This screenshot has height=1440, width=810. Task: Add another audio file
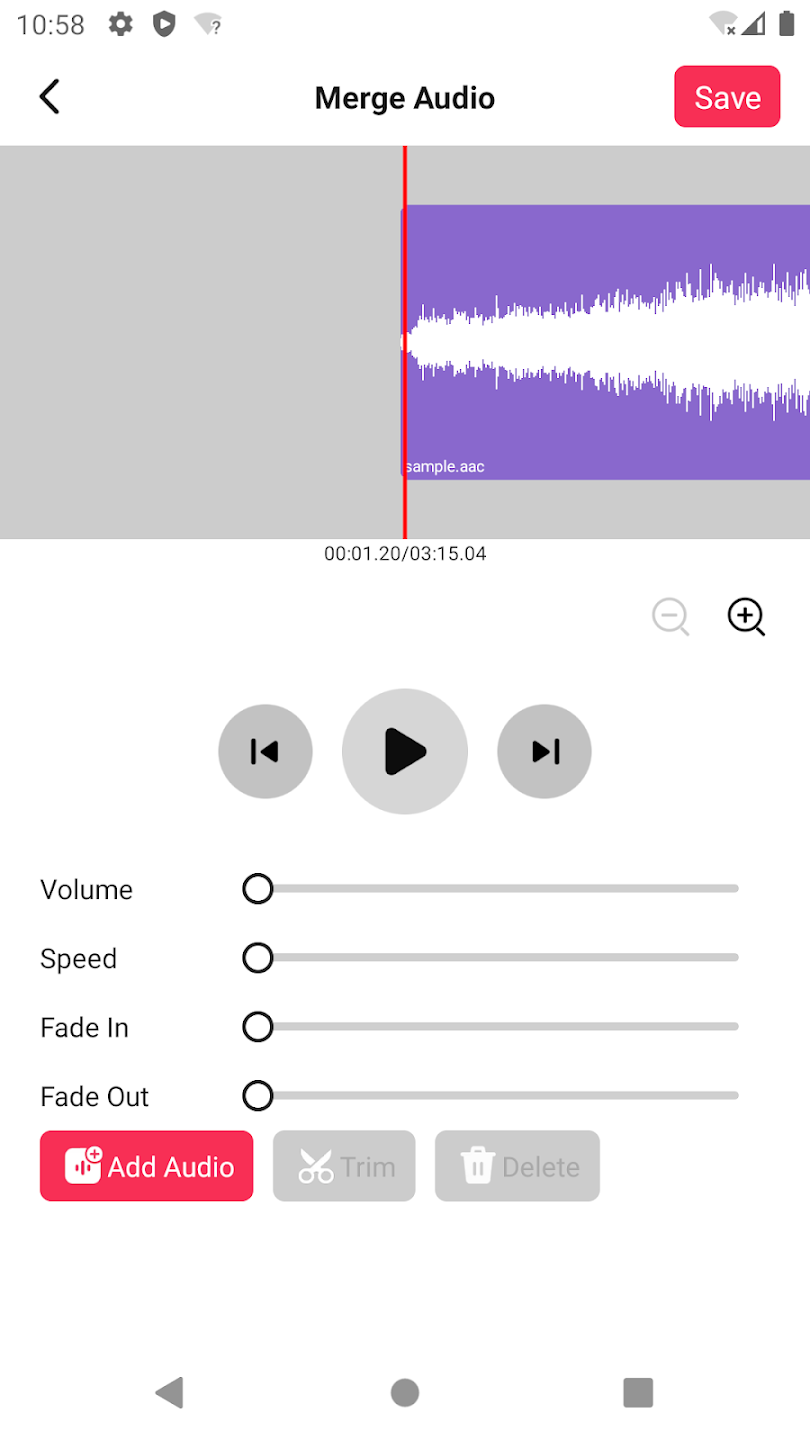point(147,1166)
